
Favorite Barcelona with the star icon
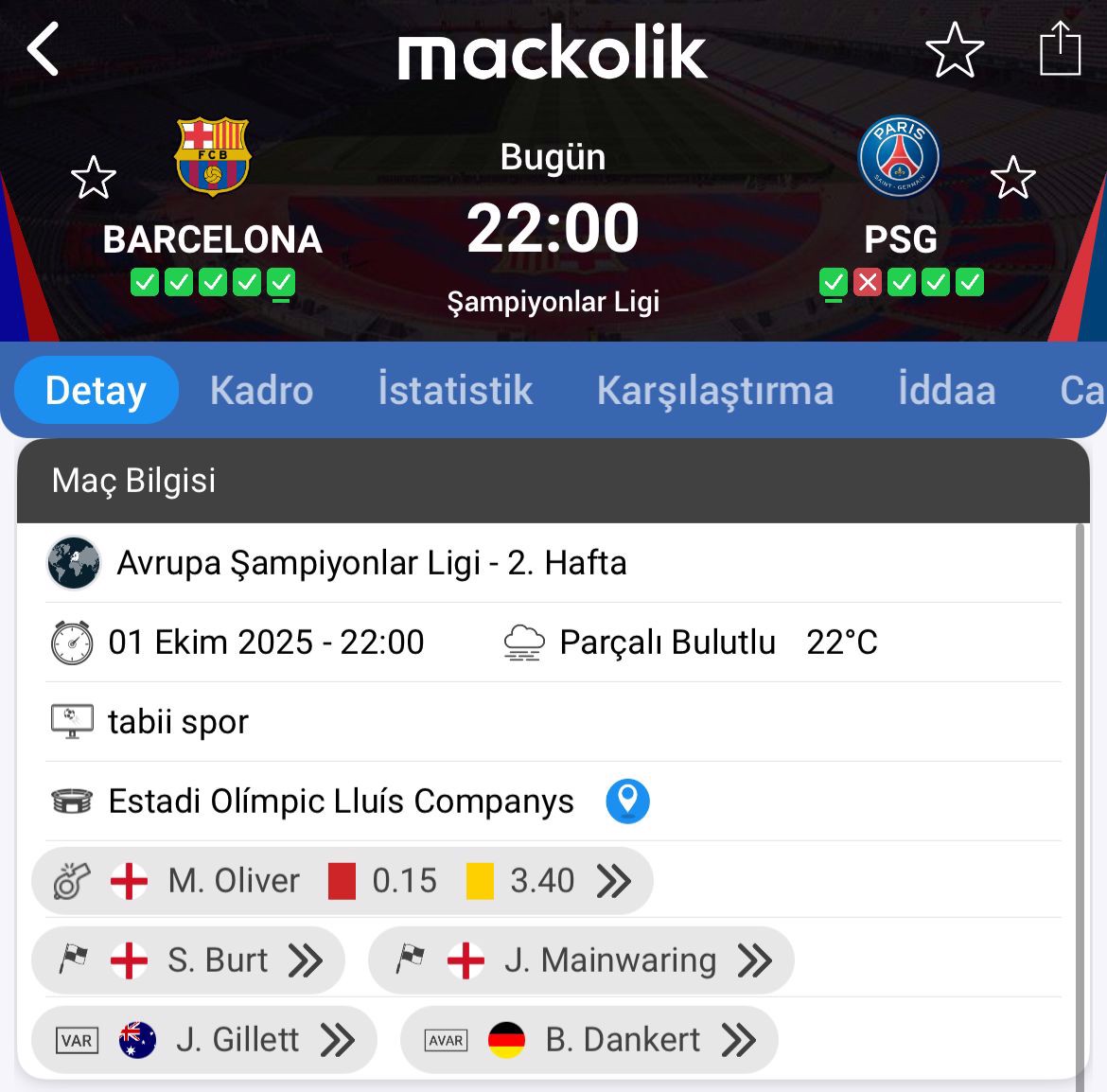point(93,178)
